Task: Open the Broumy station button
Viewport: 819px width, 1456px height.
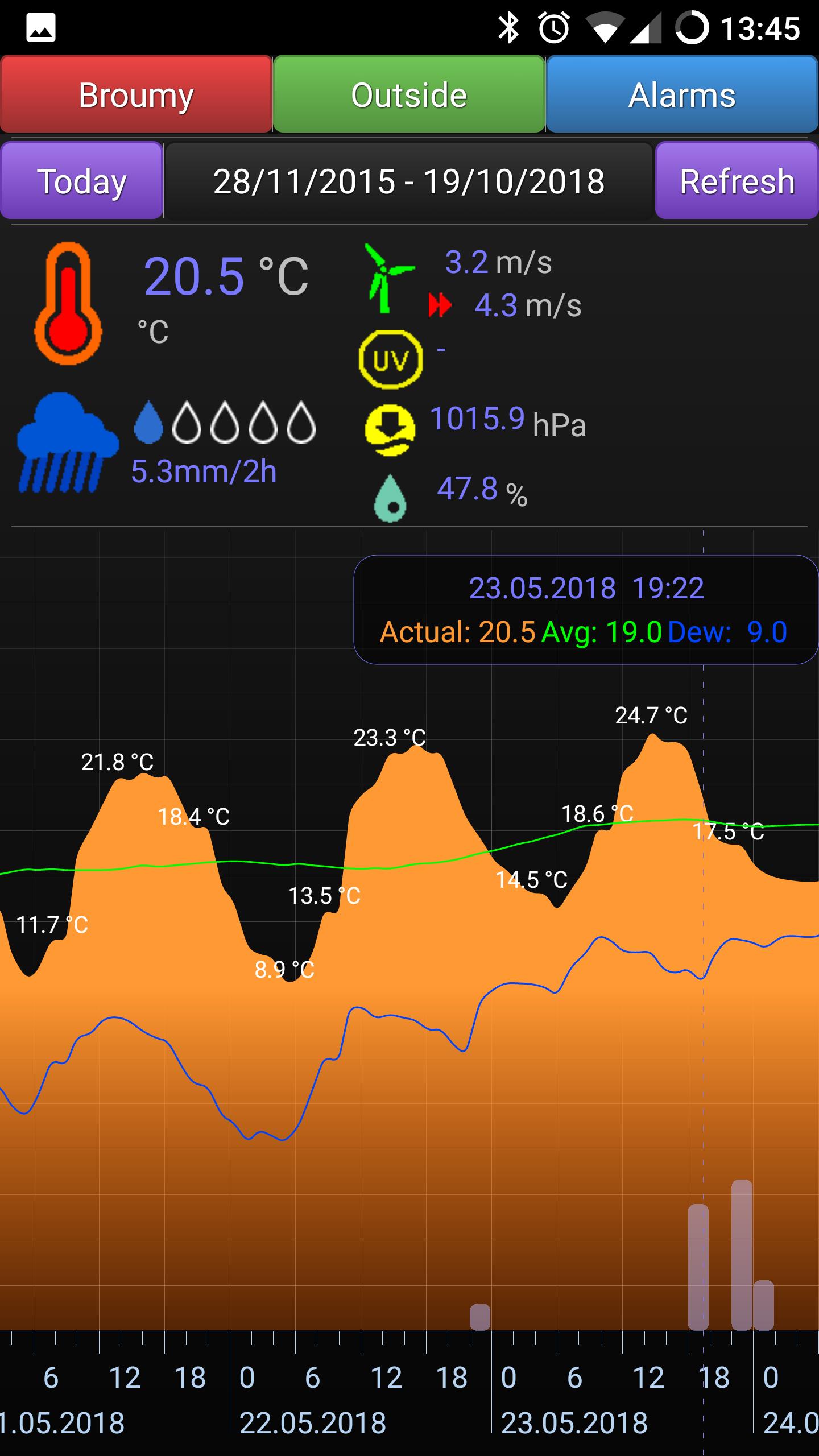Action: pos(136,94)
